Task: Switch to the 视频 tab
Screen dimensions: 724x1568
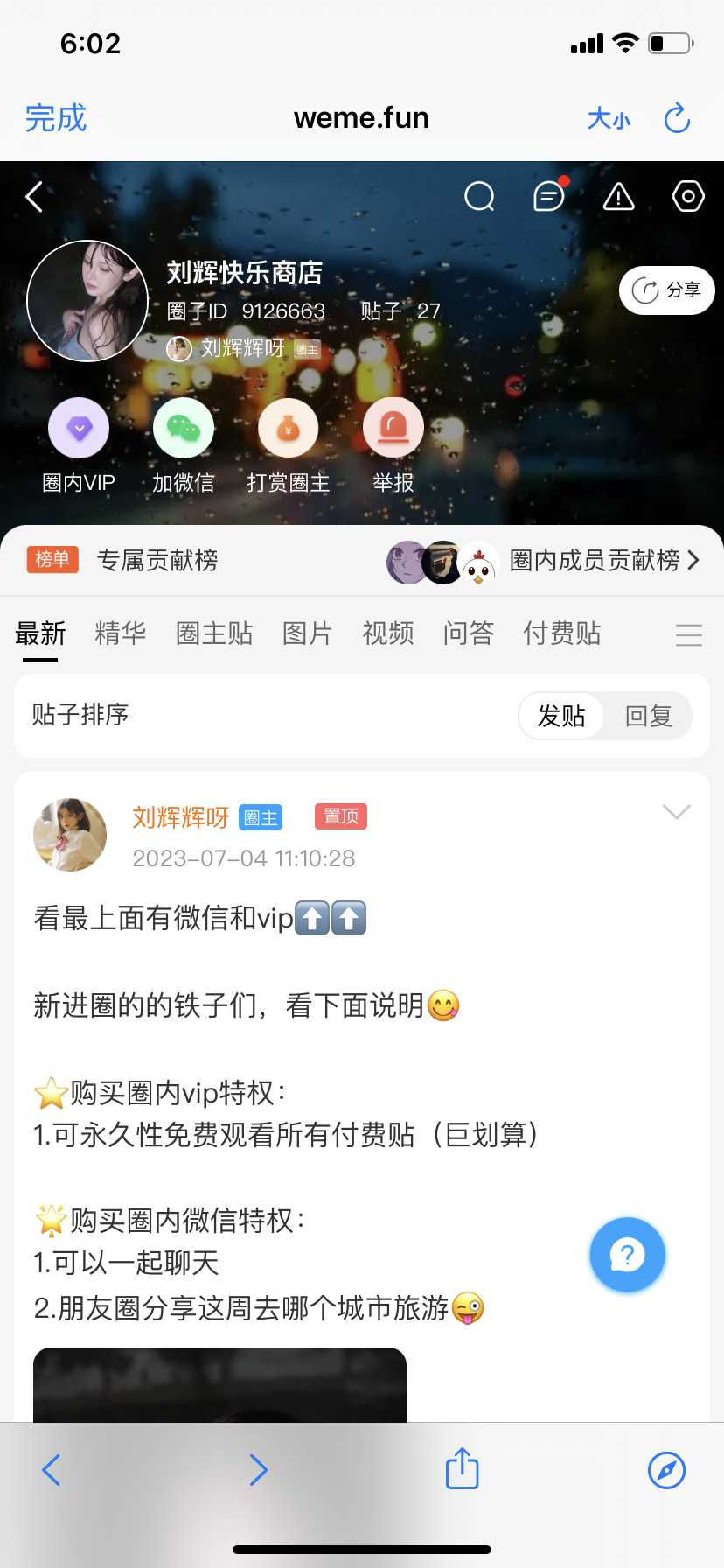Action: 388,633
